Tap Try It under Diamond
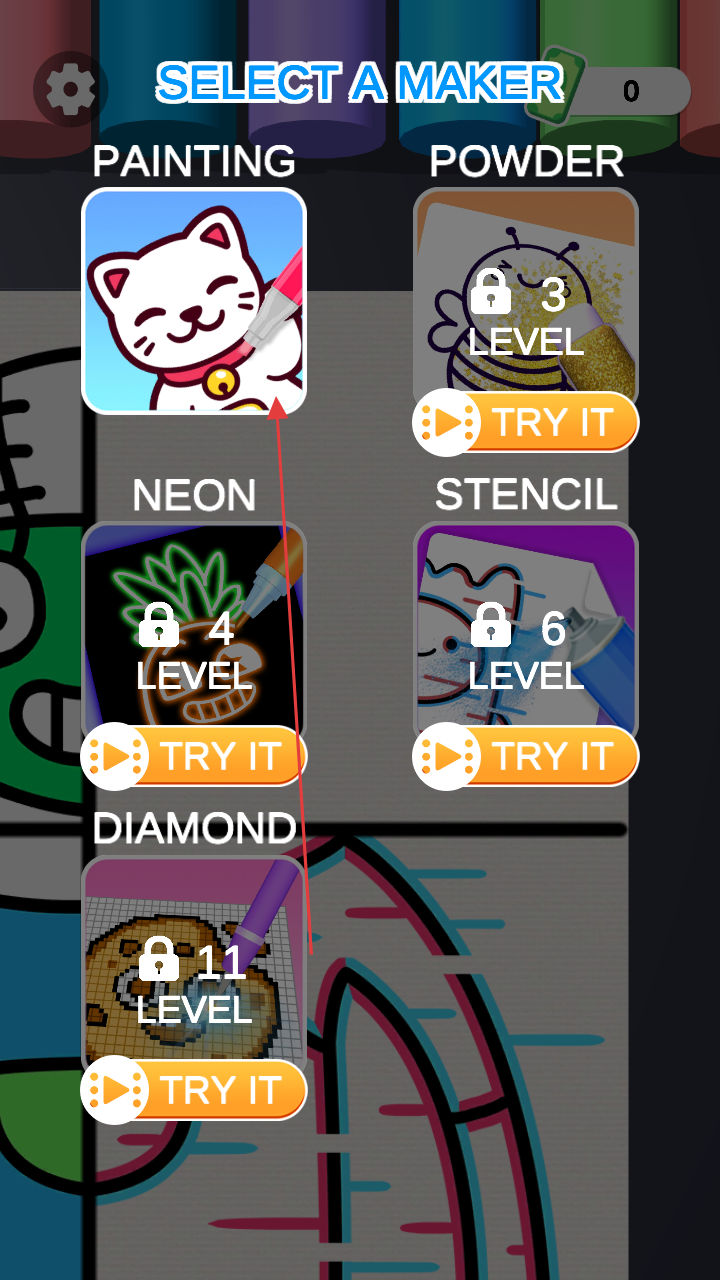The height and width of the screenshot is (1280, 720). pyautogui.click(x=194, y=1090)
